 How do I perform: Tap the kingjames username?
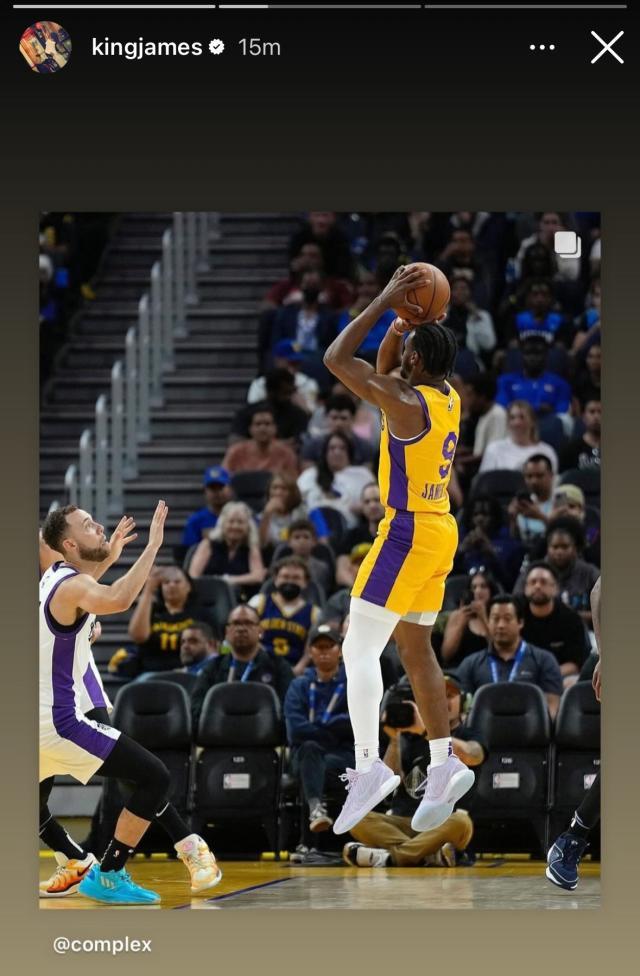(147, 47)
